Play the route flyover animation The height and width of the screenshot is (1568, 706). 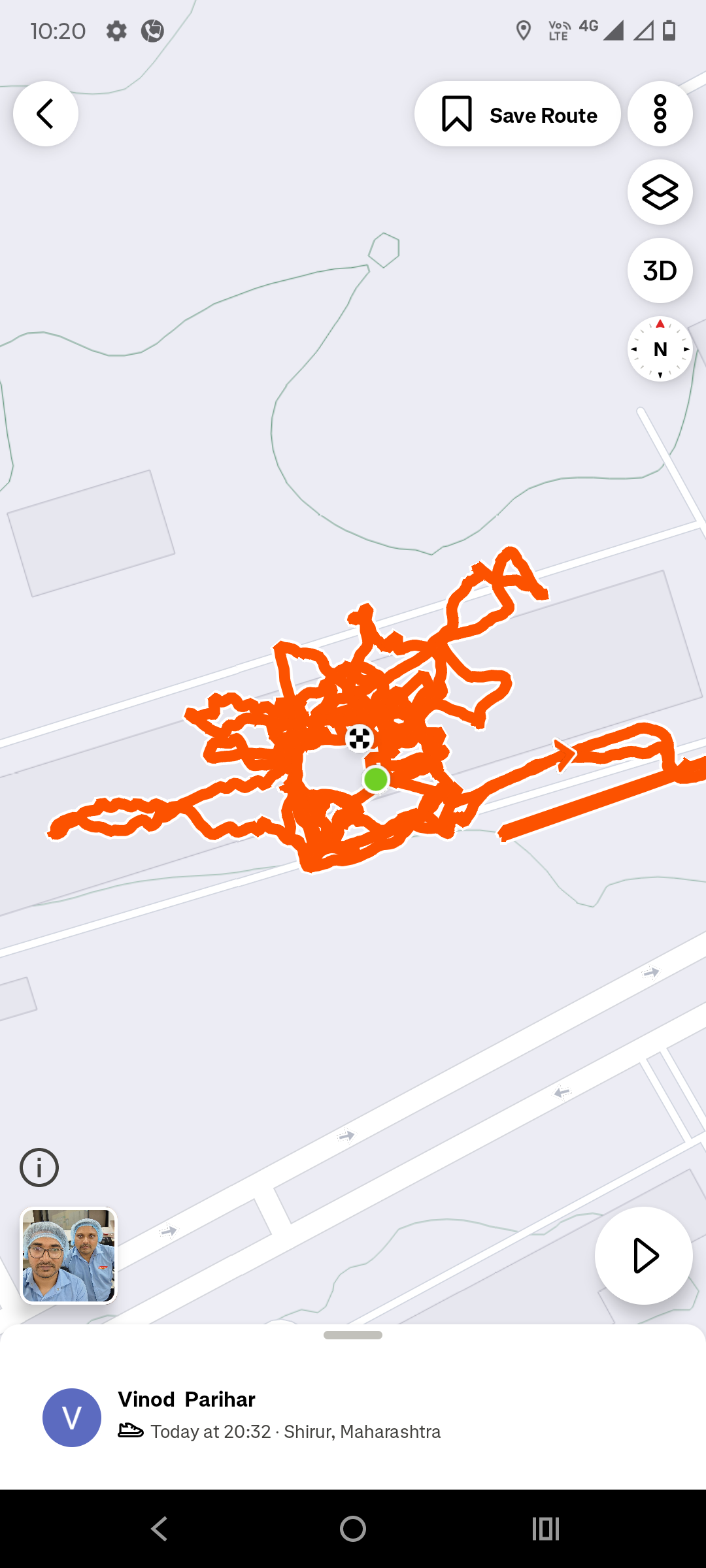coord(643,1255)
